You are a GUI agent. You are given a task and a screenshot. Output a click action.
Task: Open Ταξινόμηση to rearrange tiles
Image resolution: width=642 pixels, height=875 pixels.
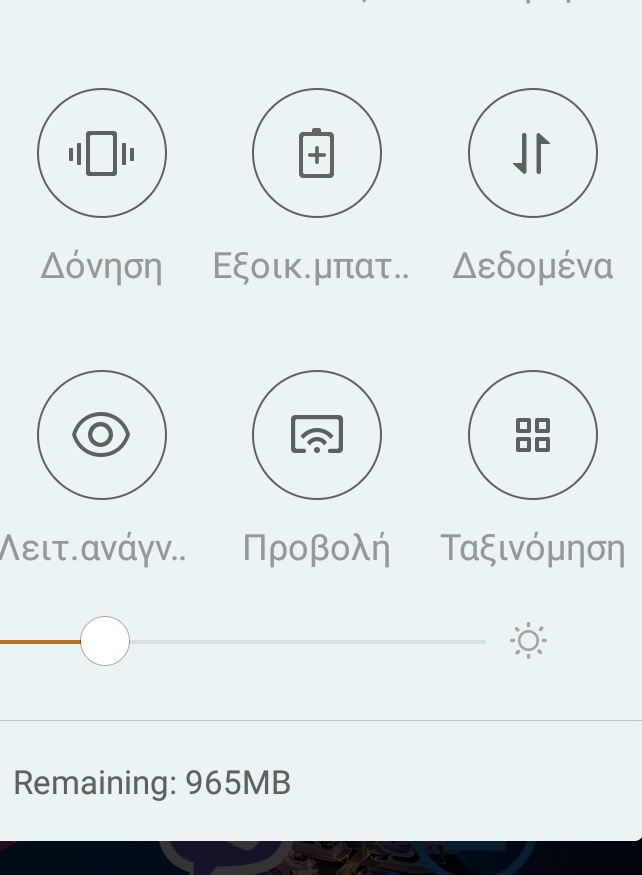[533, 435]
